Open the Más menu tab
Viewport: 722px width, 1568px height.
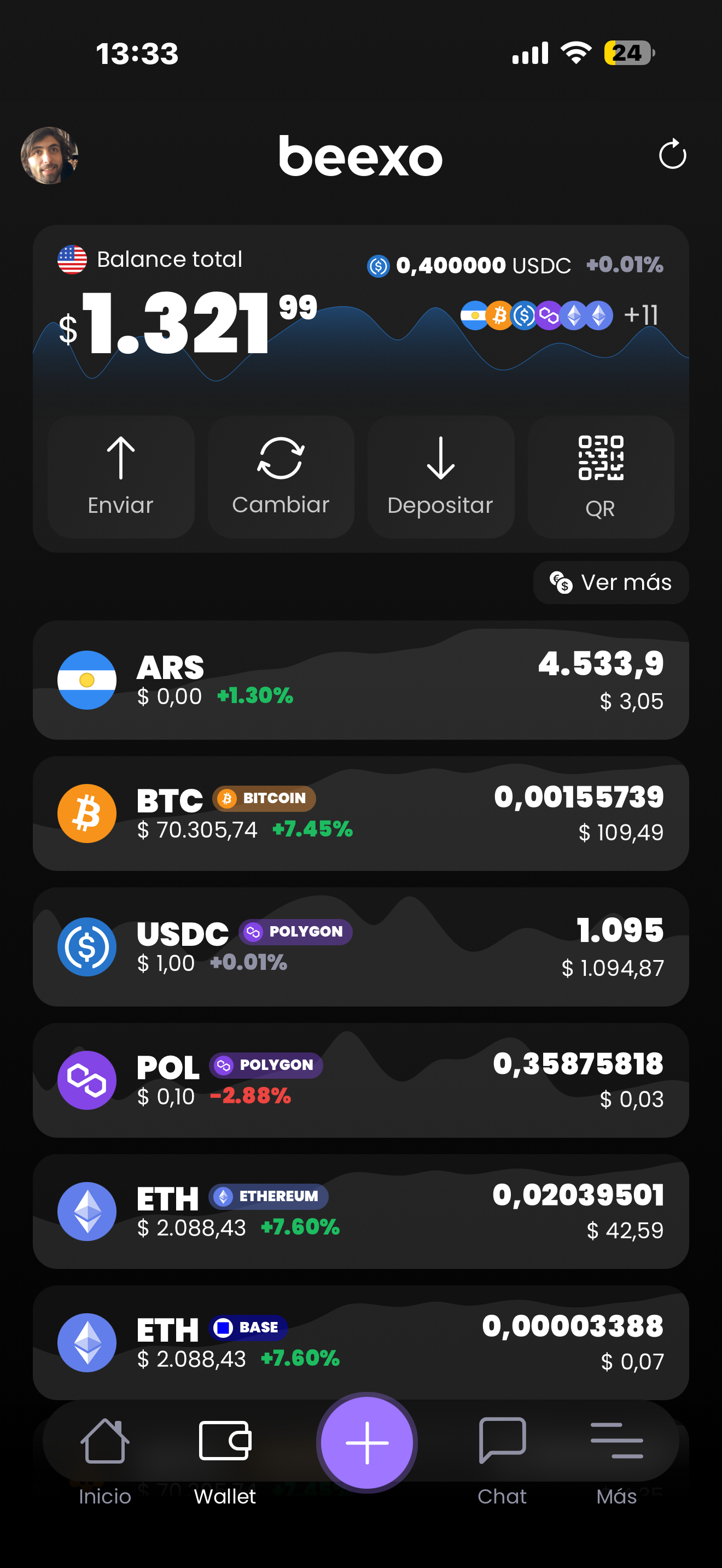tap(616, 1455)
